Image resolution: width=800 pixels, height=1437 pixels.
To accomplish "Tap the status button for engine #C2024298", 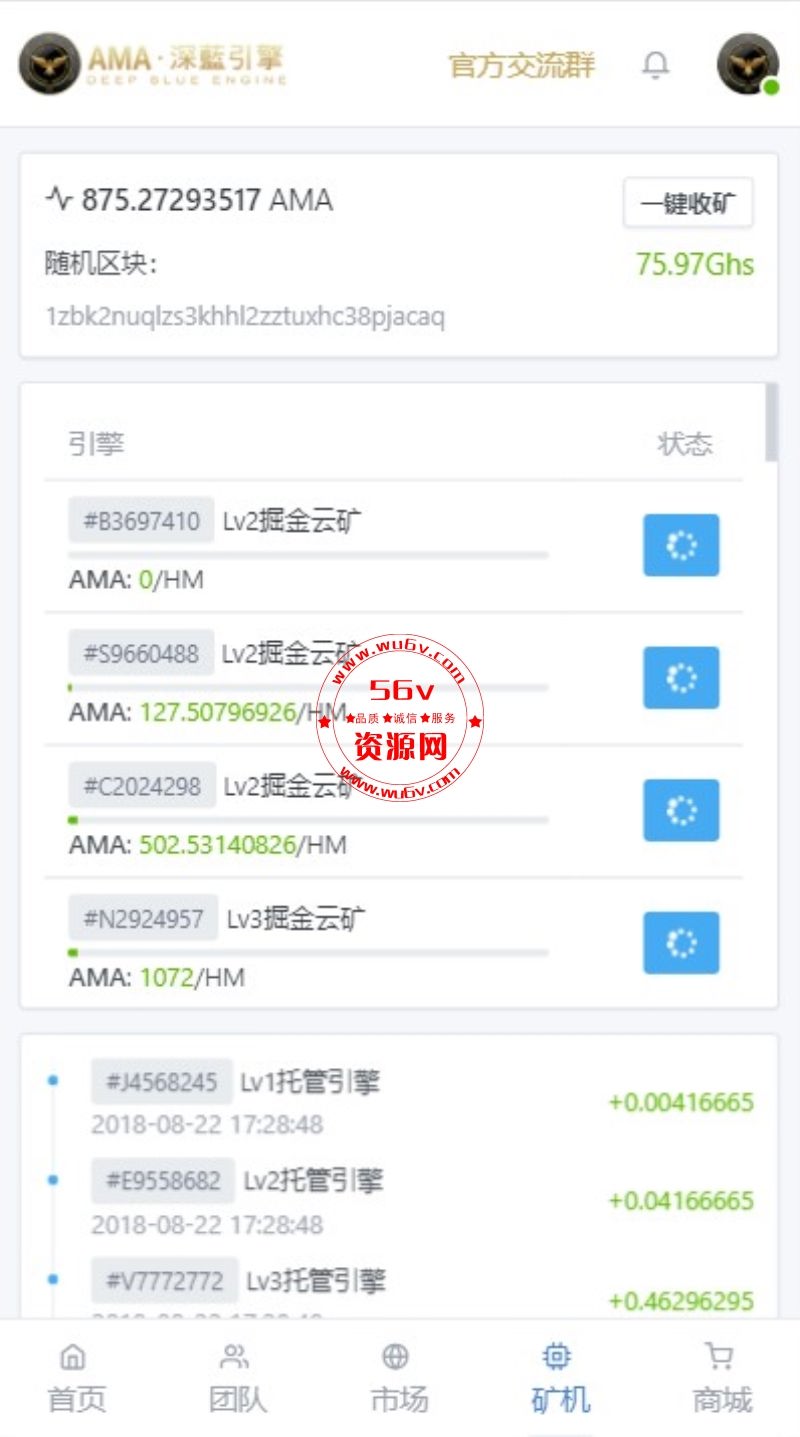I will pyautogui.click(x=681, y=810).
